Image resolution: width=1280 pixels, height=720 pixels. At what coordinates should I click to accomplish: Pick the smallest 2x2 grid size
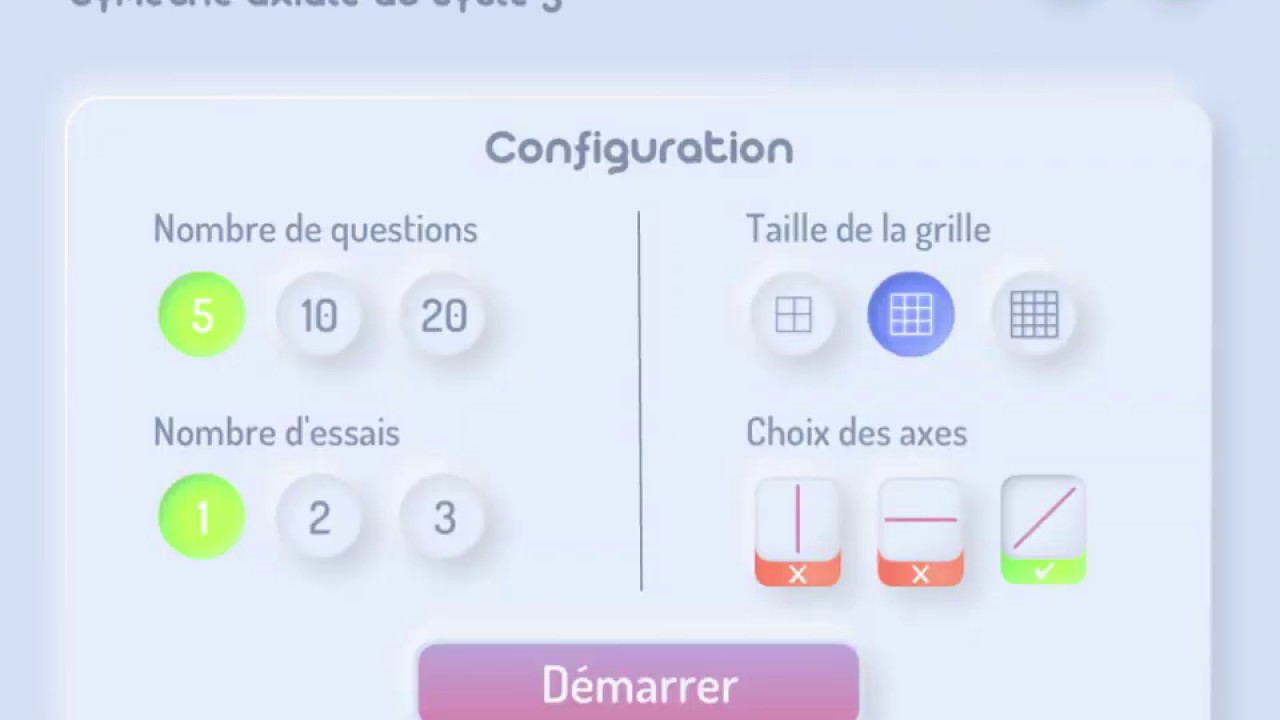click(793, 316)
